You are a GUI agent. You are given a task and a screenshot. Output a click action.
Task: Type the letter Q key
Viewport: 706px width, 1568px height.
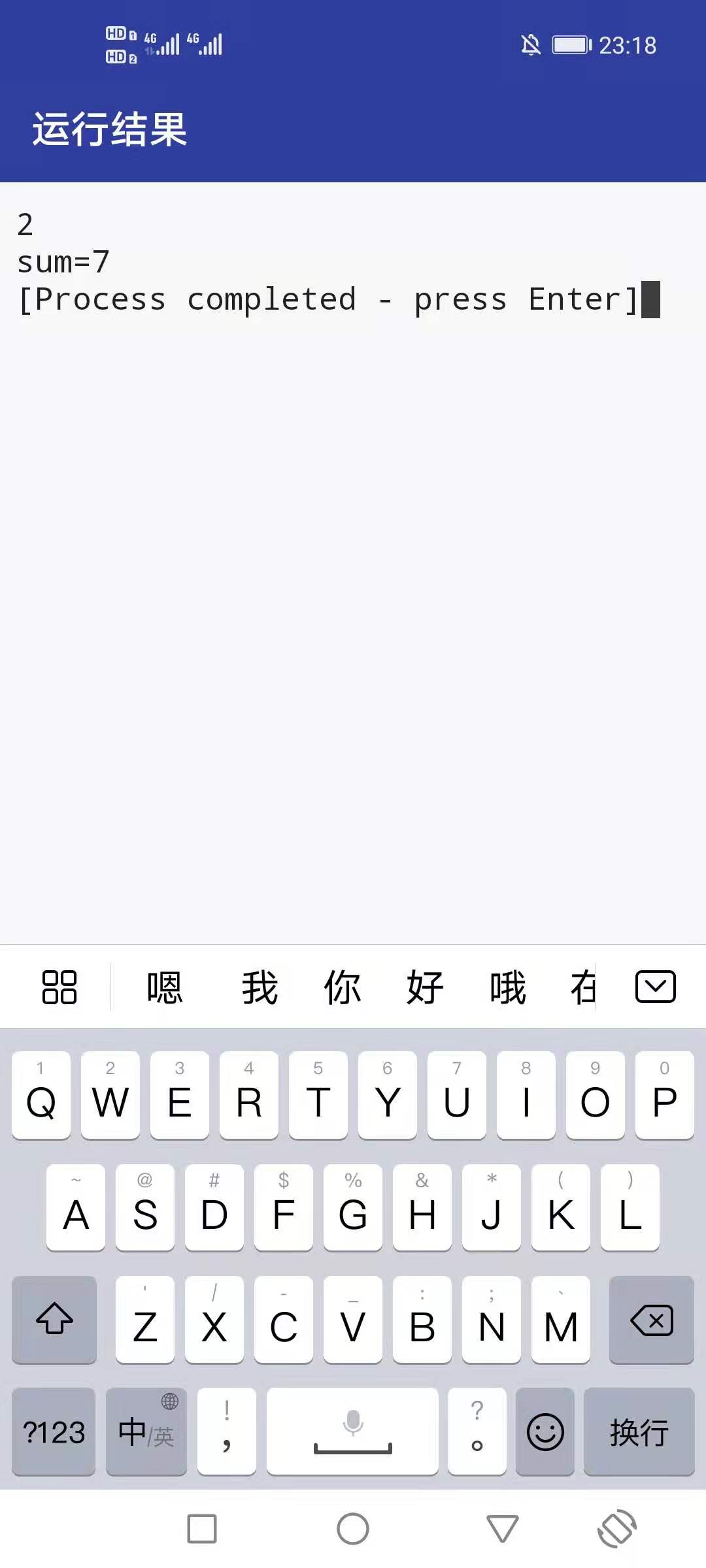pyautogui.click(x=41, y=1095)
